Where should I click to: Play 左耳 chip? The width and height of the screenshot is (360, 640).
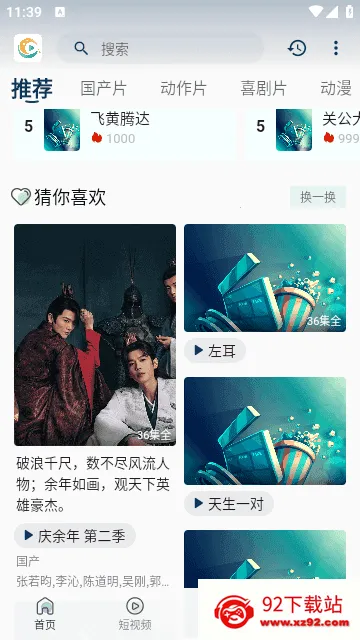[x=215, y=351]
